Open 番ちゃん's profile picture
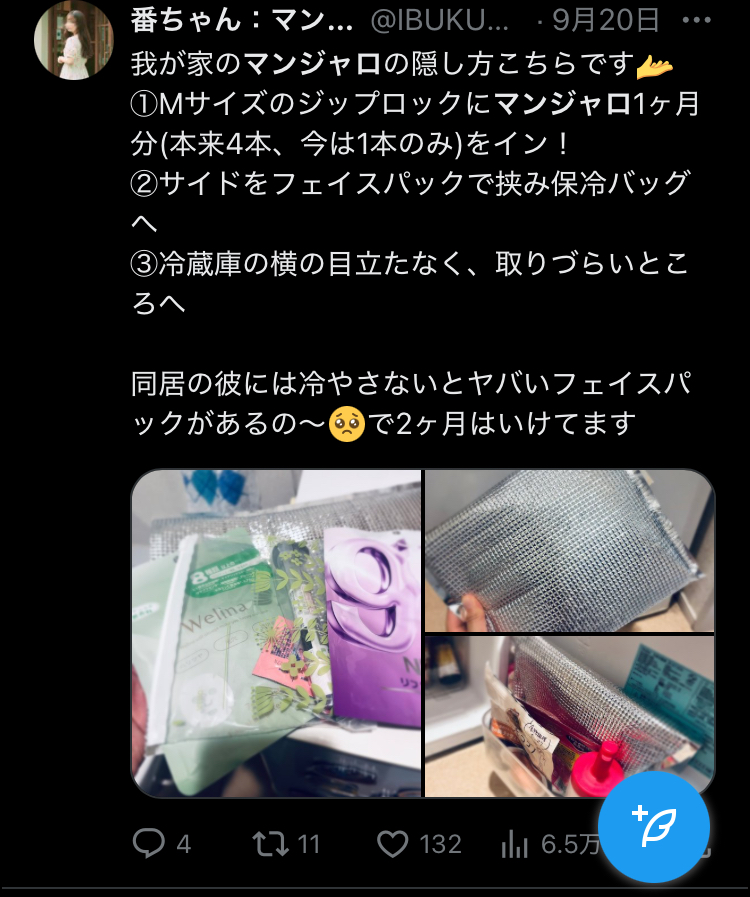 pos(73,38)
